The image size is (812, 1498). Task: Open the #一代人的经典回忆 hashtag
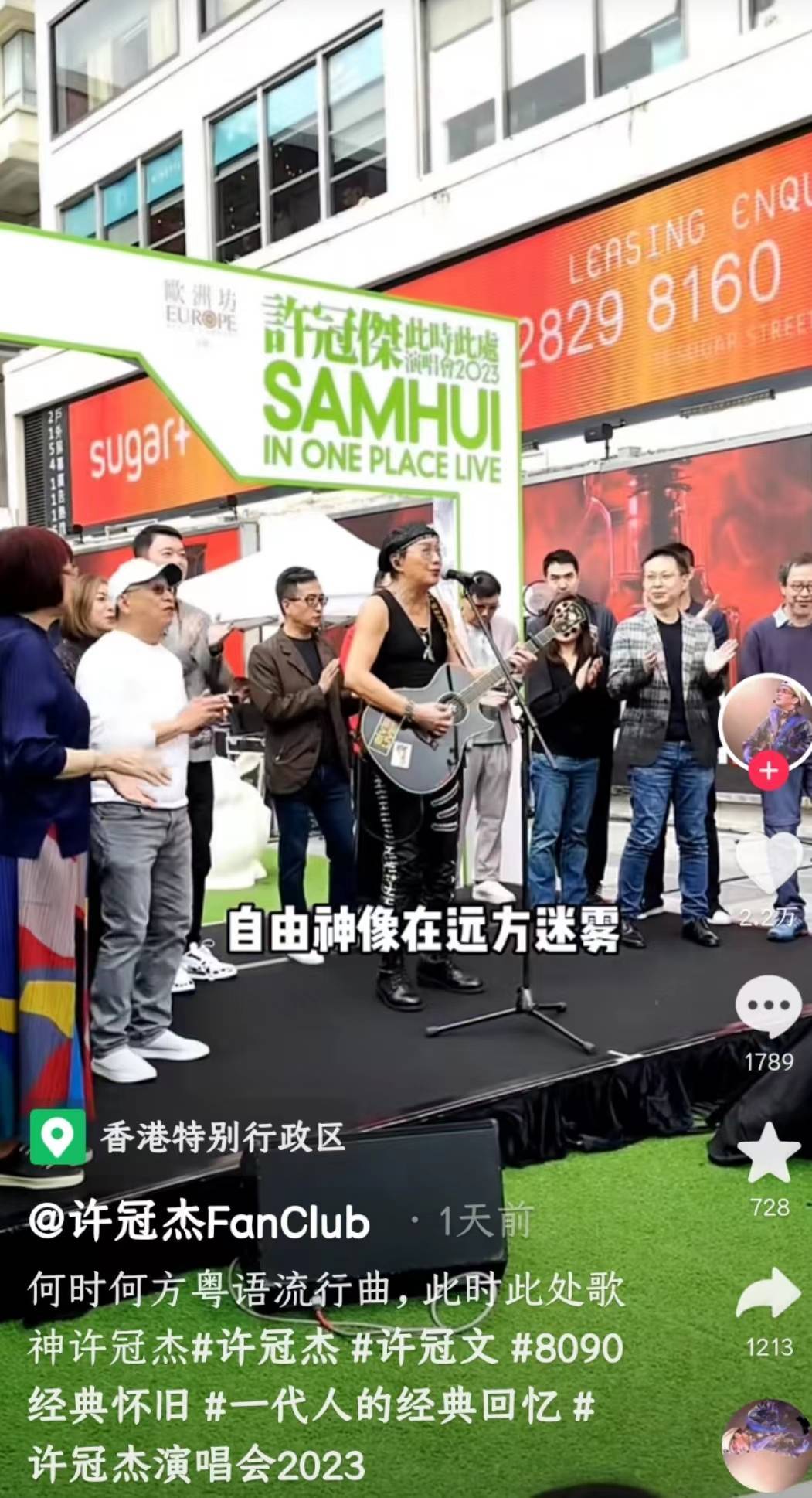coord(382,1406)
